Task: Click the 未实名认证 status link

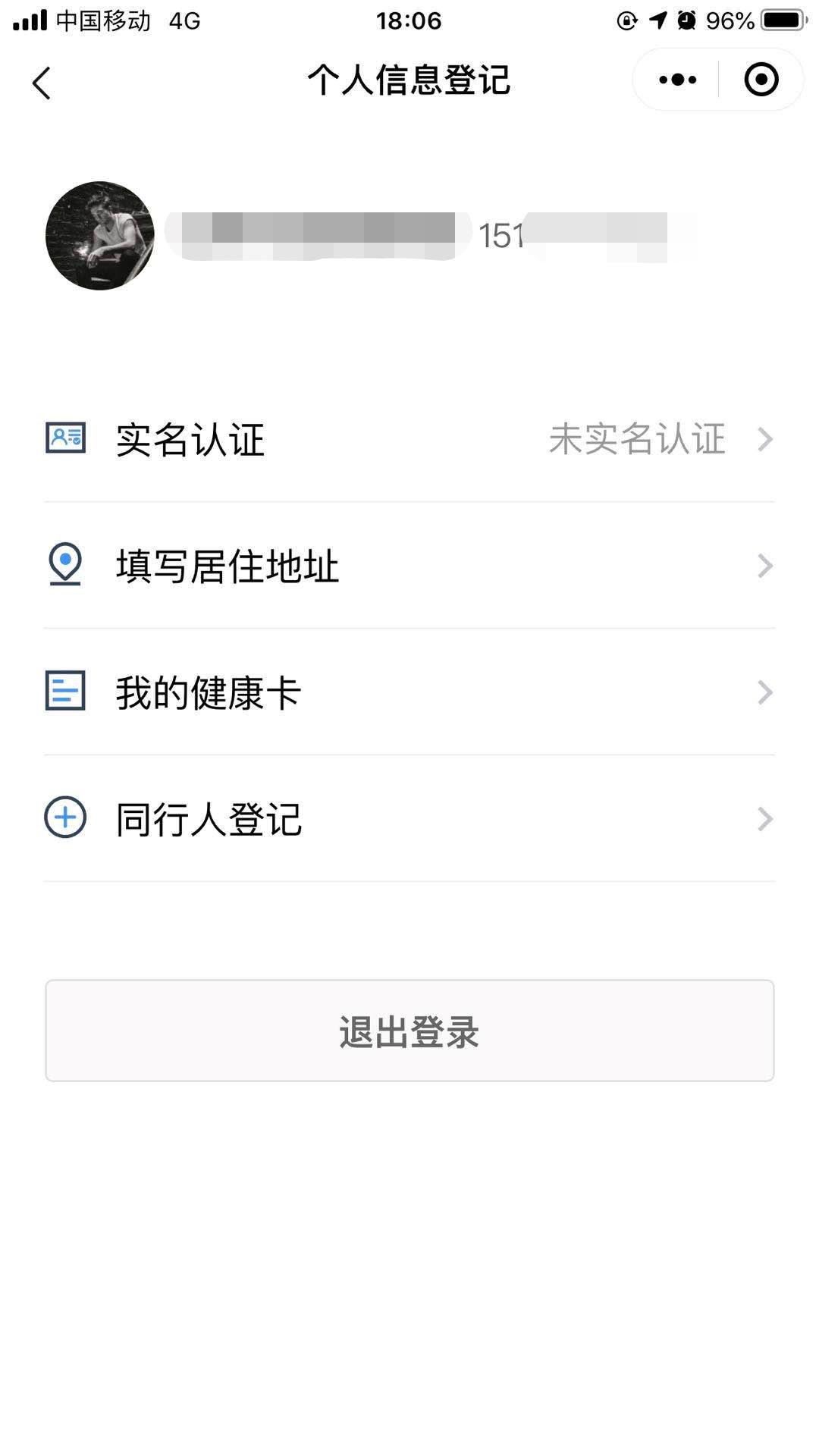Action: 637,439
